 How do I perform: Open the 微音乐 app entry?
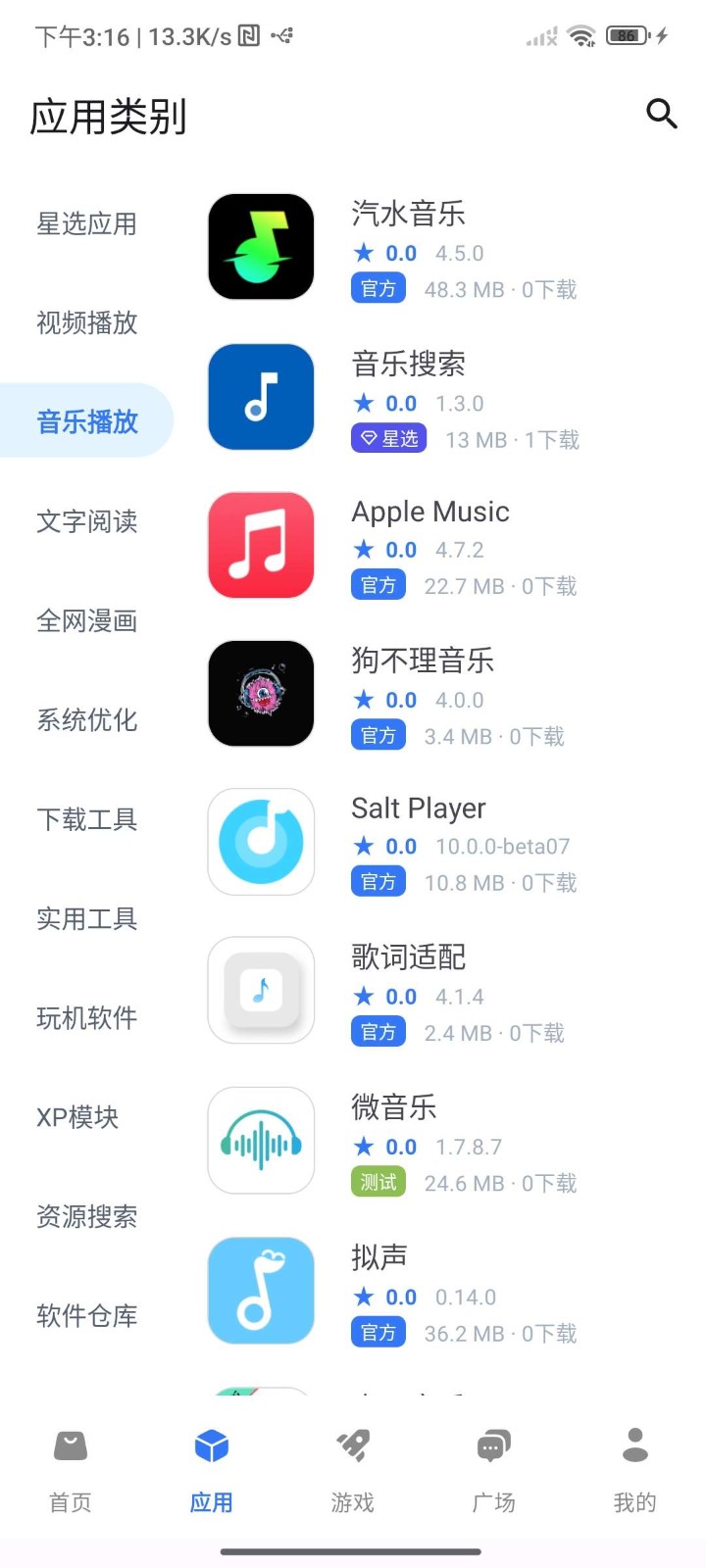(x=441, y=1142)
